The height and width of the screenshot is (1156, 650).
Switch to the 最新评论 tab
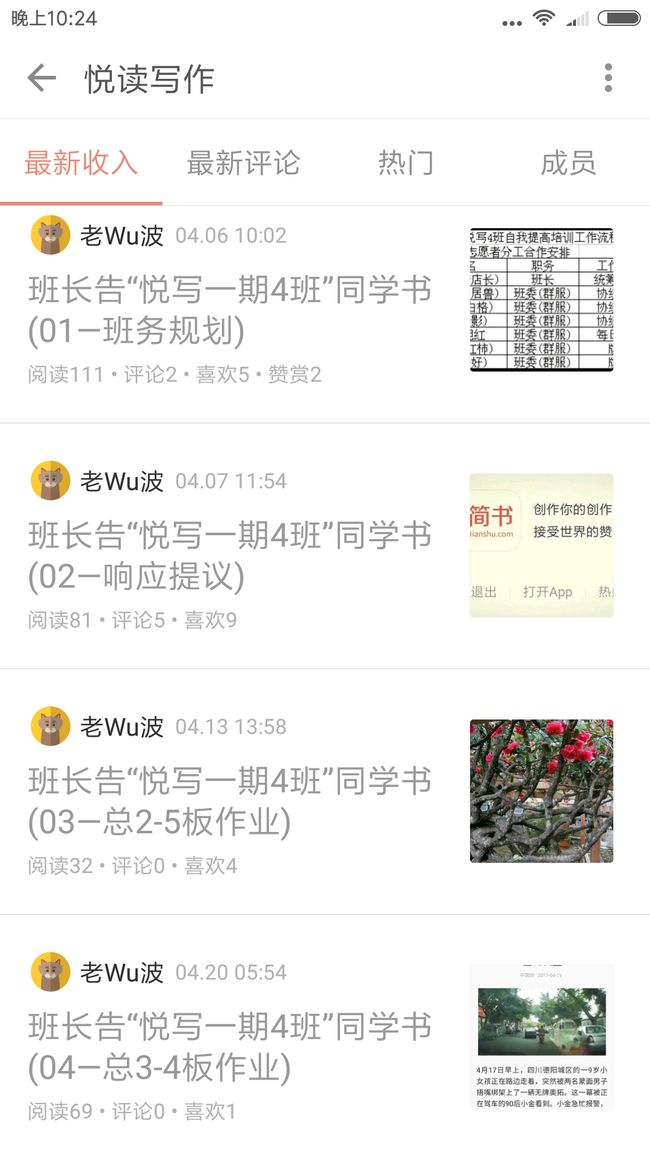tap(243, 163)
